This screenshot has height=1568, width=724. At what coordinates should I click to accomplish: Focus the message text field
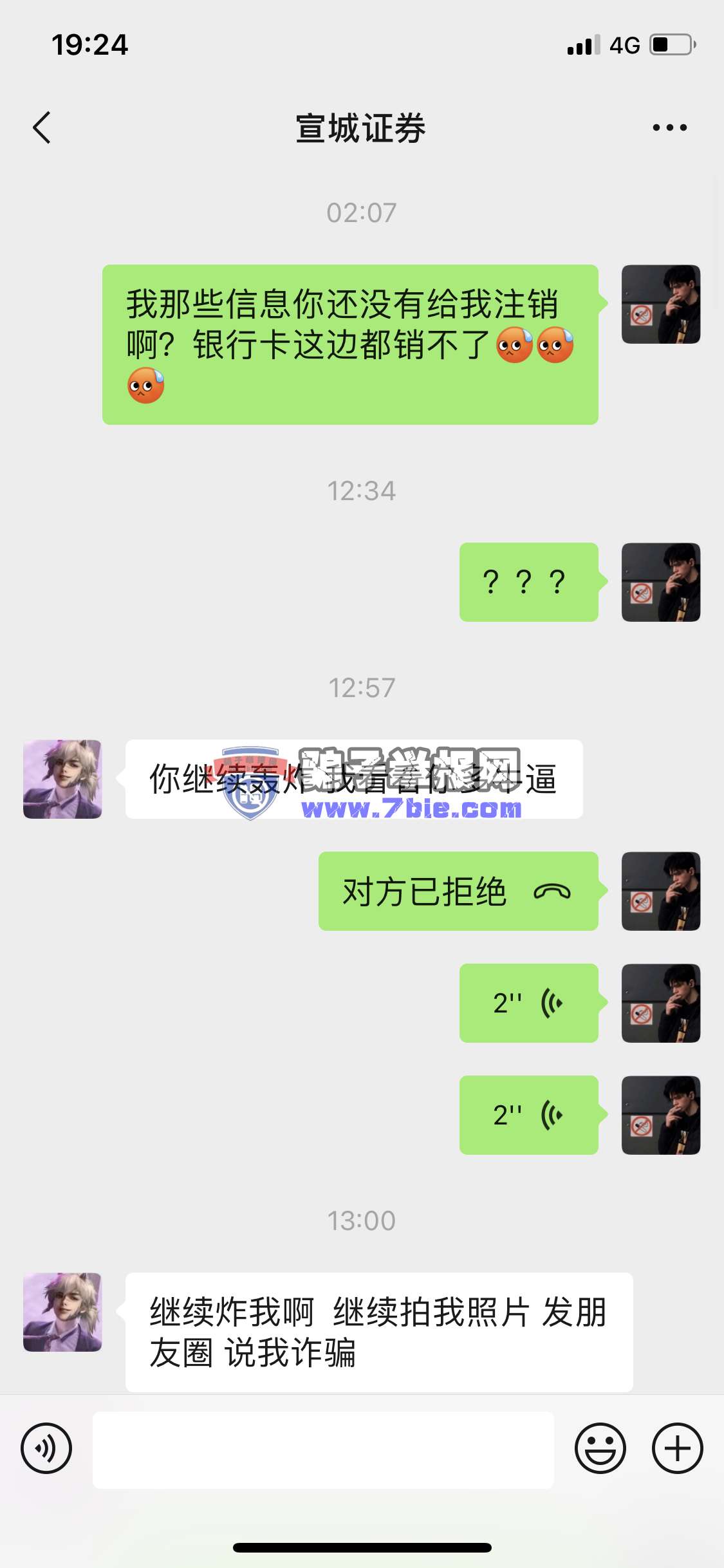[x=323, y=1450]
